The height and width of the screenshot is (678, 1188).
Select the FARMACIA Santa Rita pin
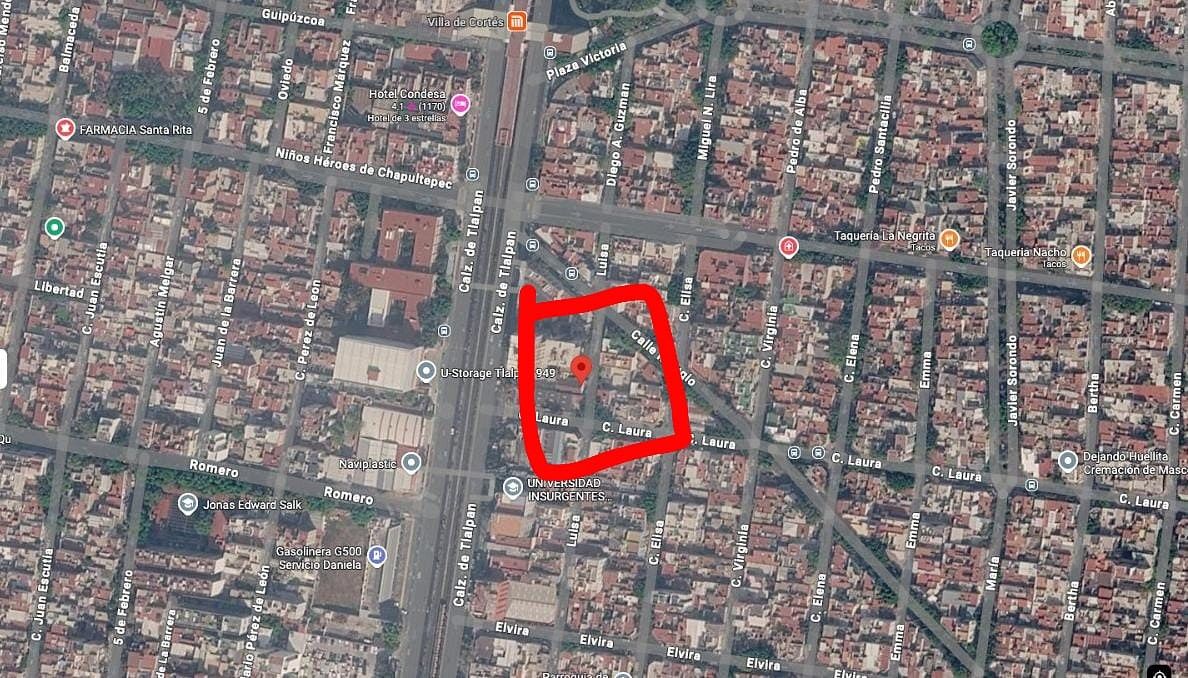point(66,129)
